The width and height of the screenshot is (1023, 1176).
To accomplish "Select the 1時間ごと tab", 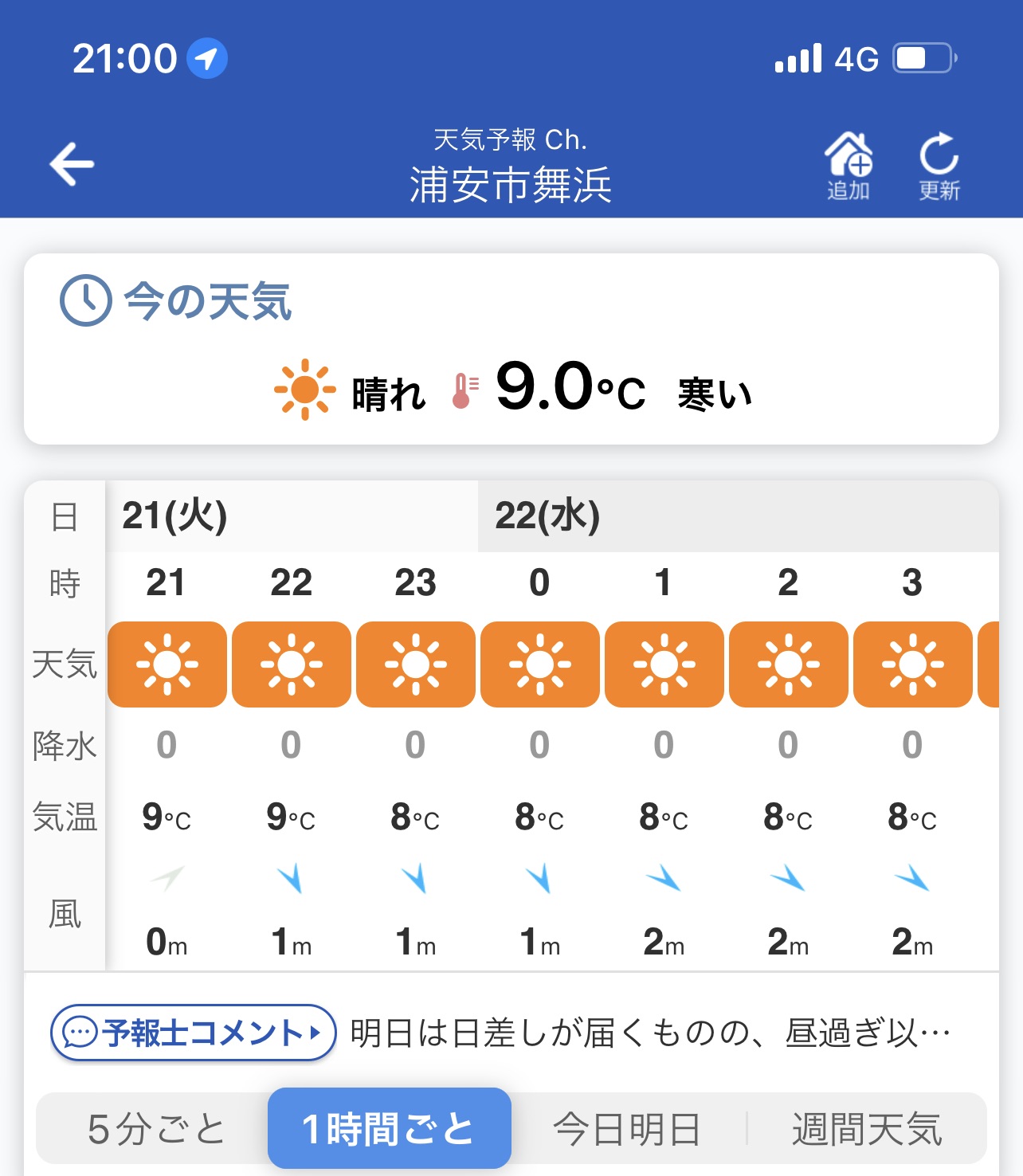I will [389, 1128].
